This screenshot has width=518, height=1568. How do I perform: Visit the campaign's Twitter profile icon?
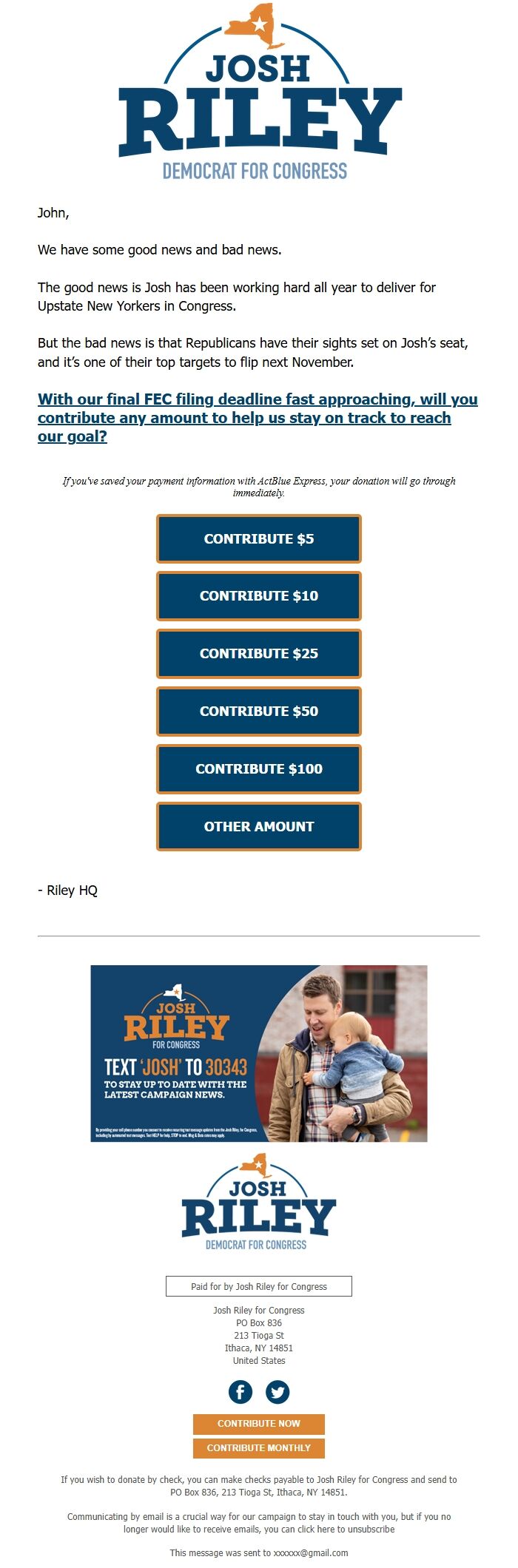tap(277, 1392)
